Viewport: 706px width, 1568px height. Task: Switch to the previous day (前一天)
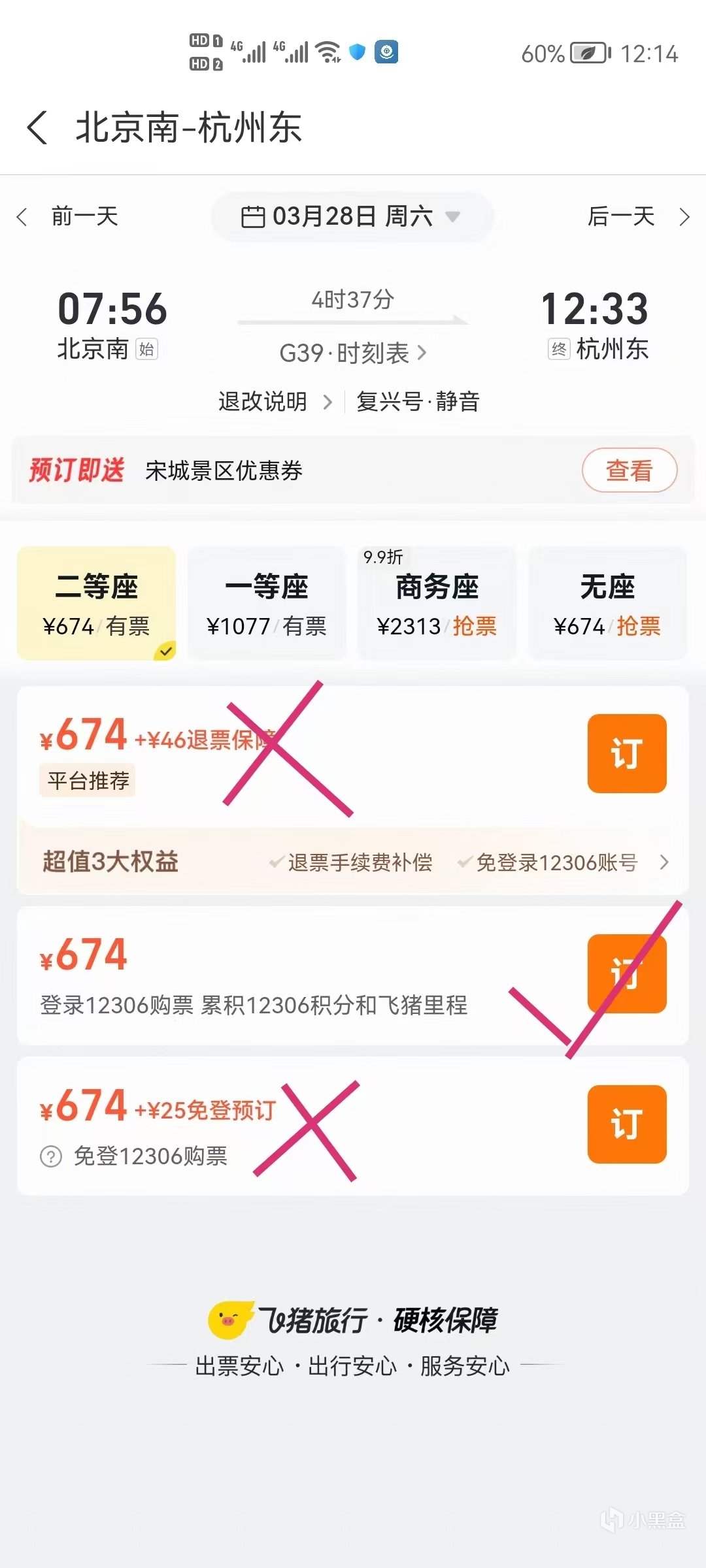point(69,216)
